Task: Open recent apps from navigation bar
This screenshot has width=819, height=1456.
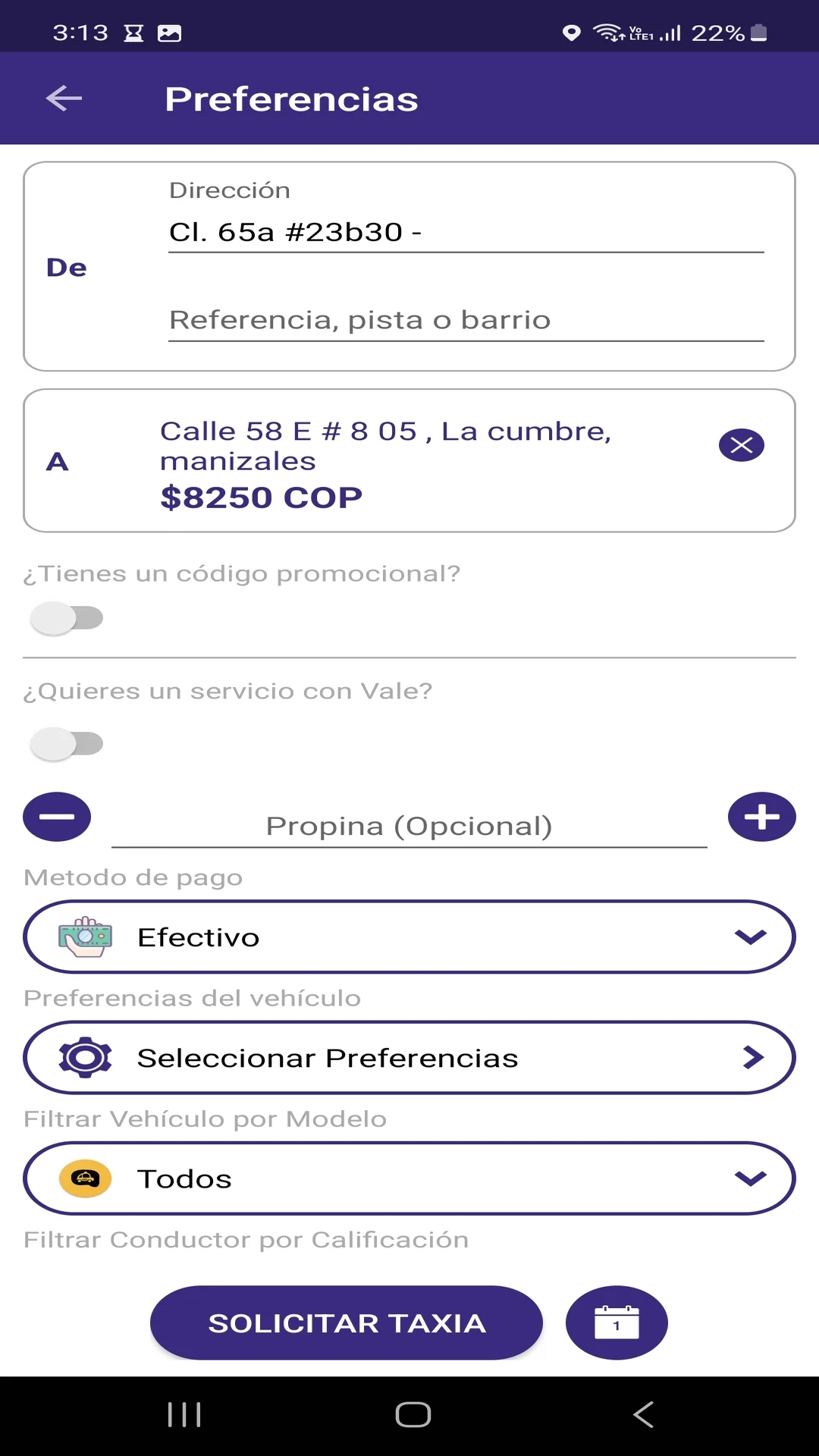Action: pyautogui.click(x=184, y=1414)
